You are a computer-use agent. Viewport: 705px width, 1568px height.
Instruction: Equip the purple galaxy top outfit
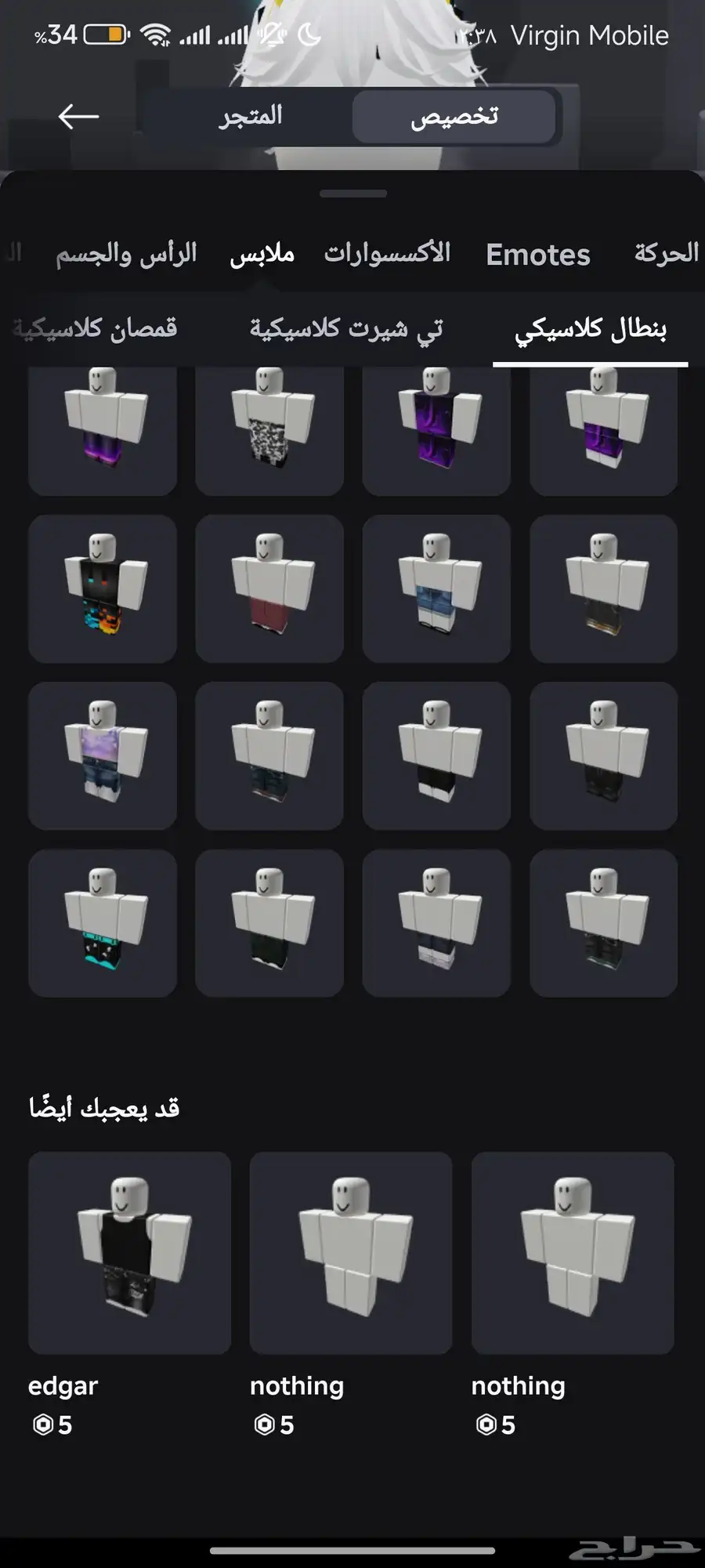tap(103, 755)
